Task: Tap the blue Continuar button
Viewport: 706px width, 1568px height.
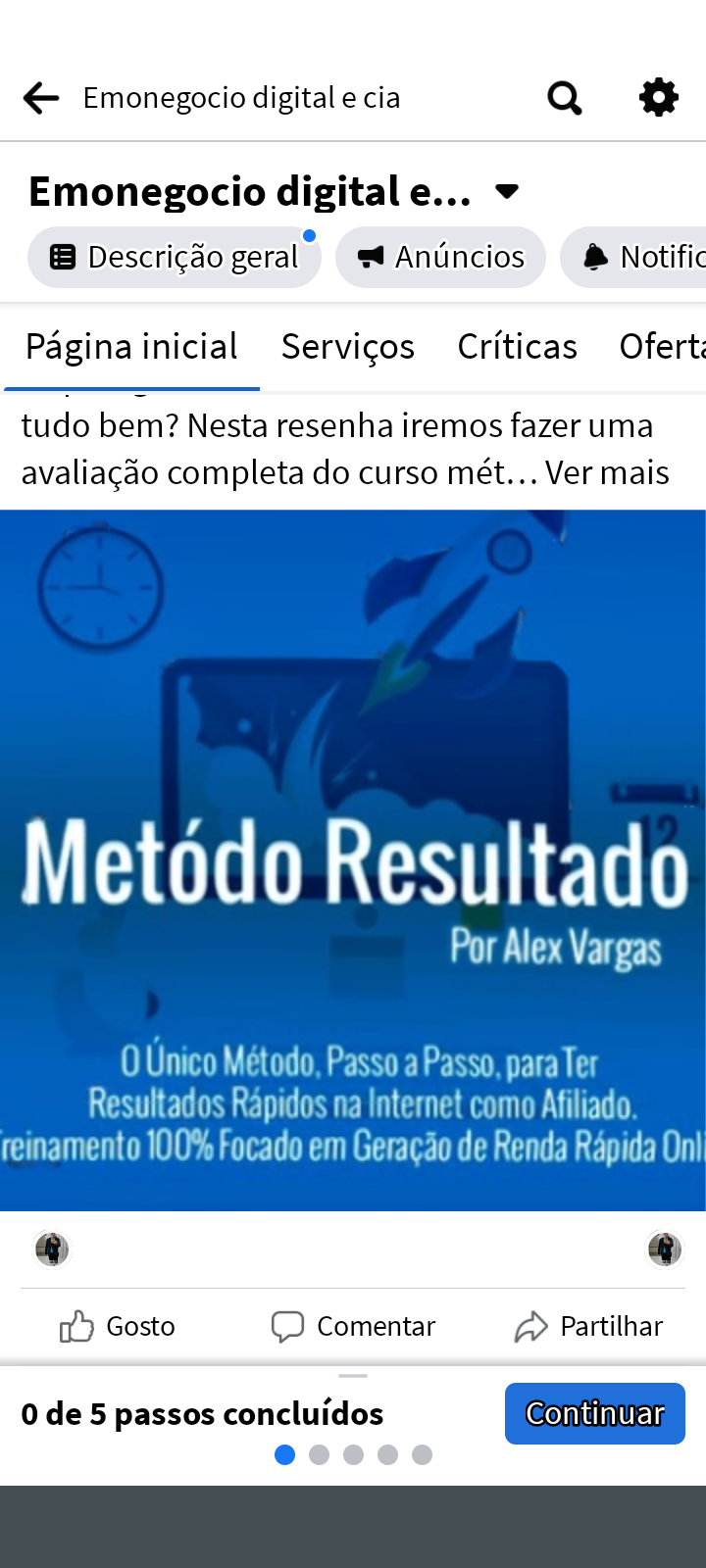Action: click(594, 1413)
